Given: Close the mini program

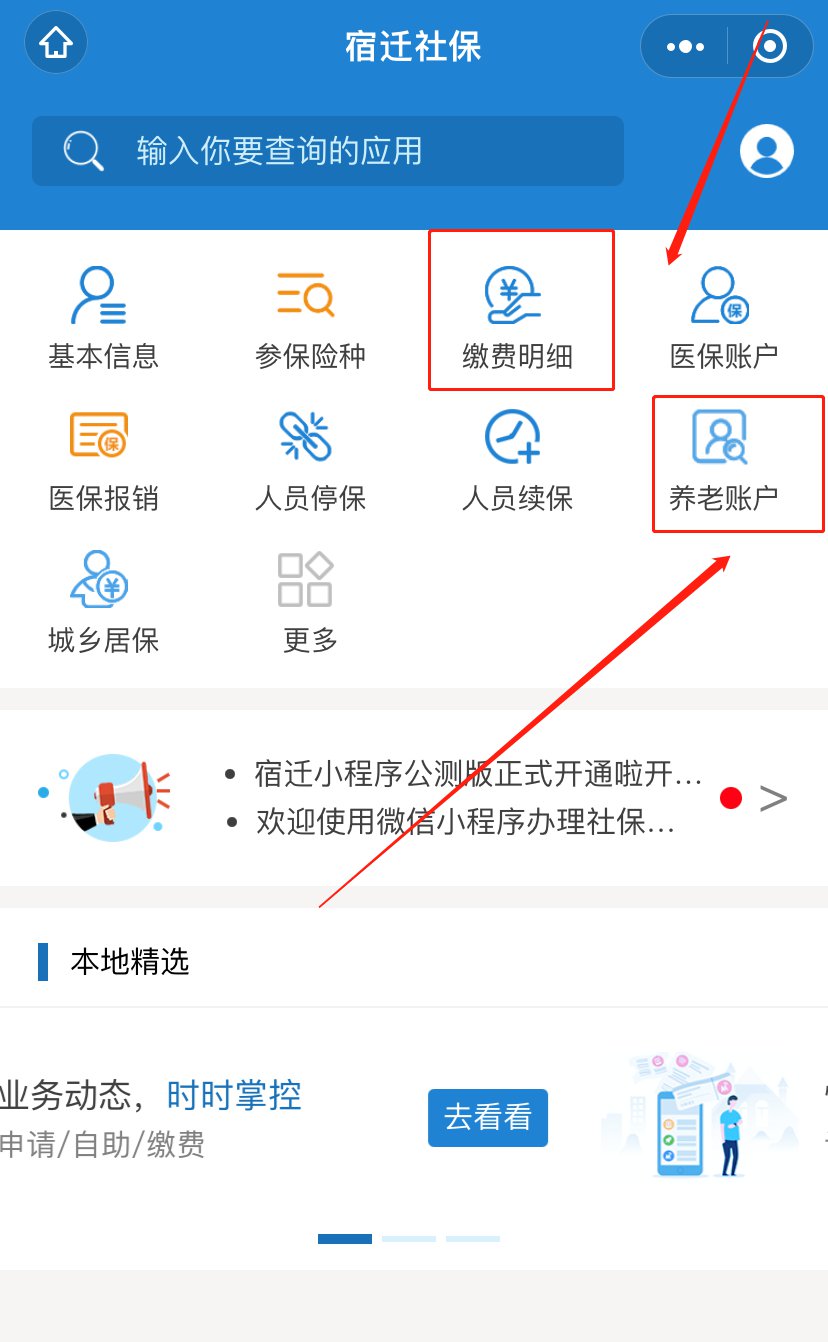Looking at the screenshot, I should pyautogui.click(x=769, y=46).
